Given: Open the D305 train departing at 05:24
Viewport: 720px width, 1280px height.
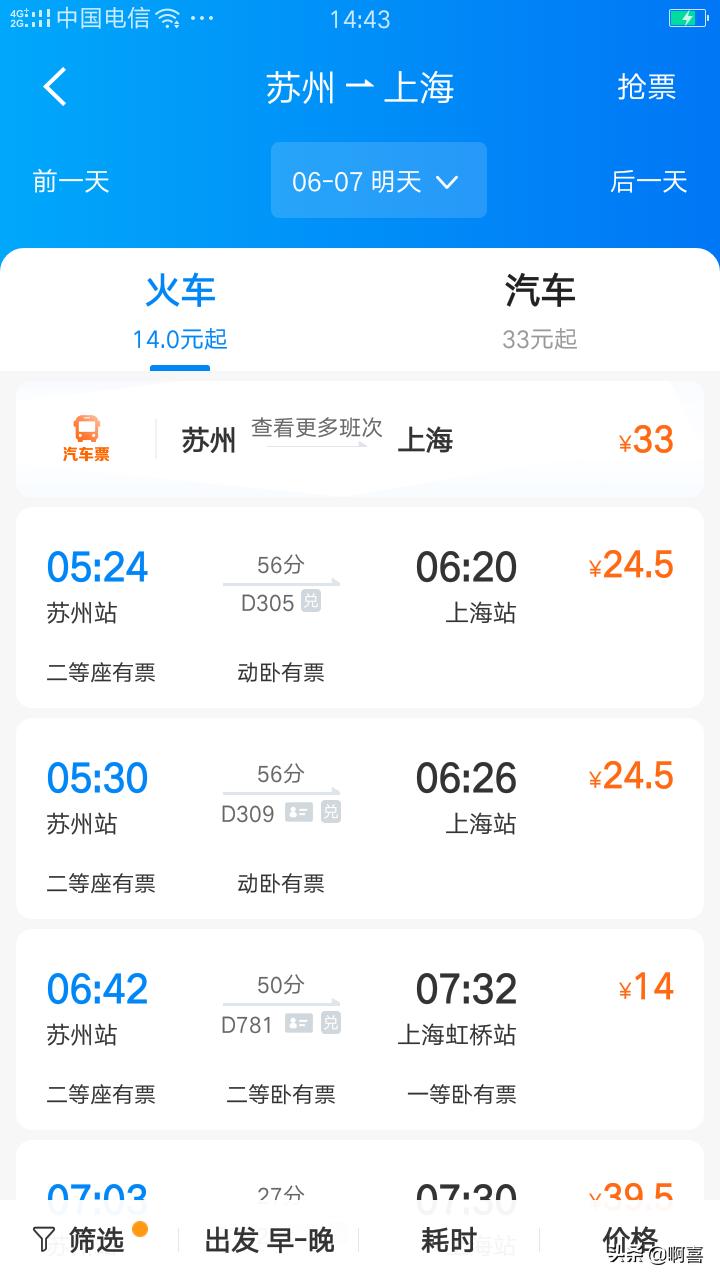Looking at the screenshot, I should point(360,607).
